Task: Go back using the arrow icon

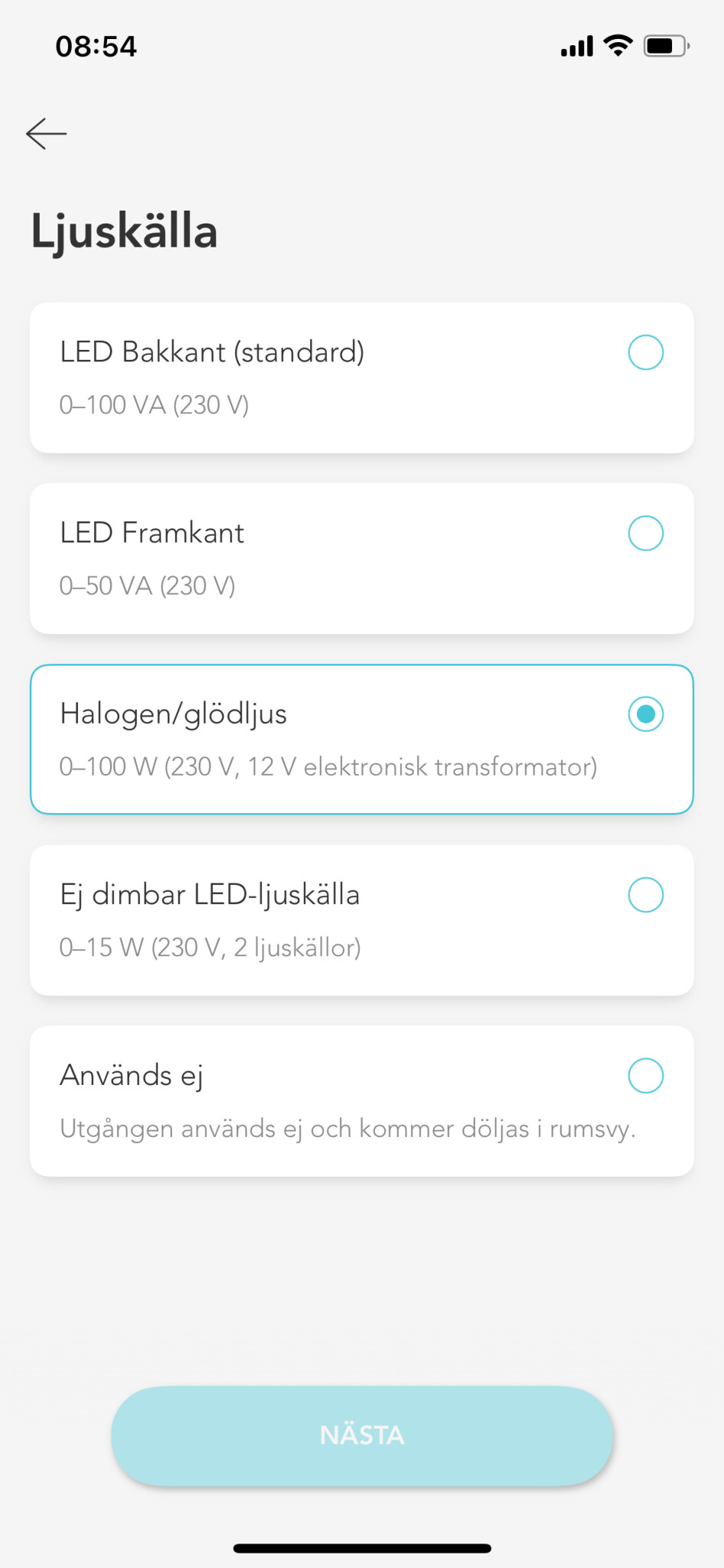Action: [x=47, y=133]
